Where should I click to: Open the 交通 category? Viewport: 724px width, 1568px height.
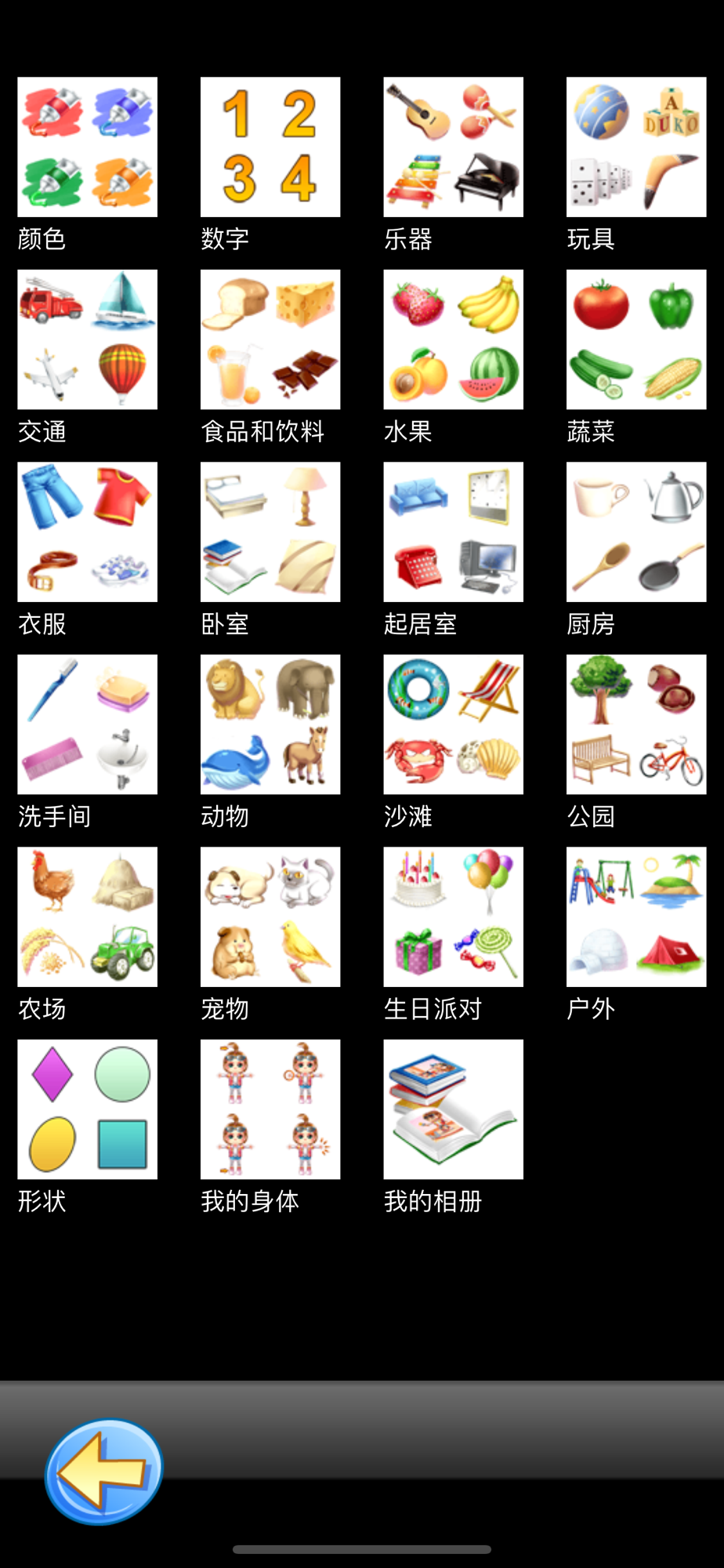pos(87,339)
